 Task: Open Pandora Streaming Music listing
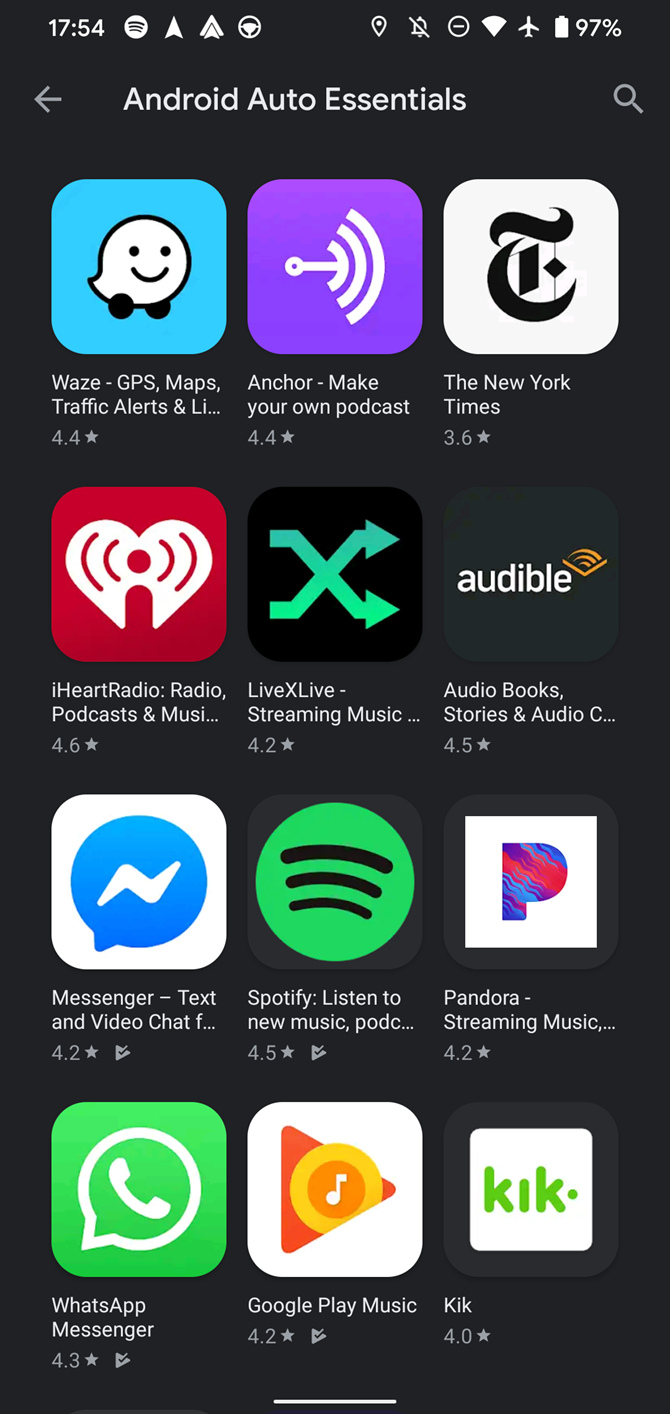coord(531,882)
